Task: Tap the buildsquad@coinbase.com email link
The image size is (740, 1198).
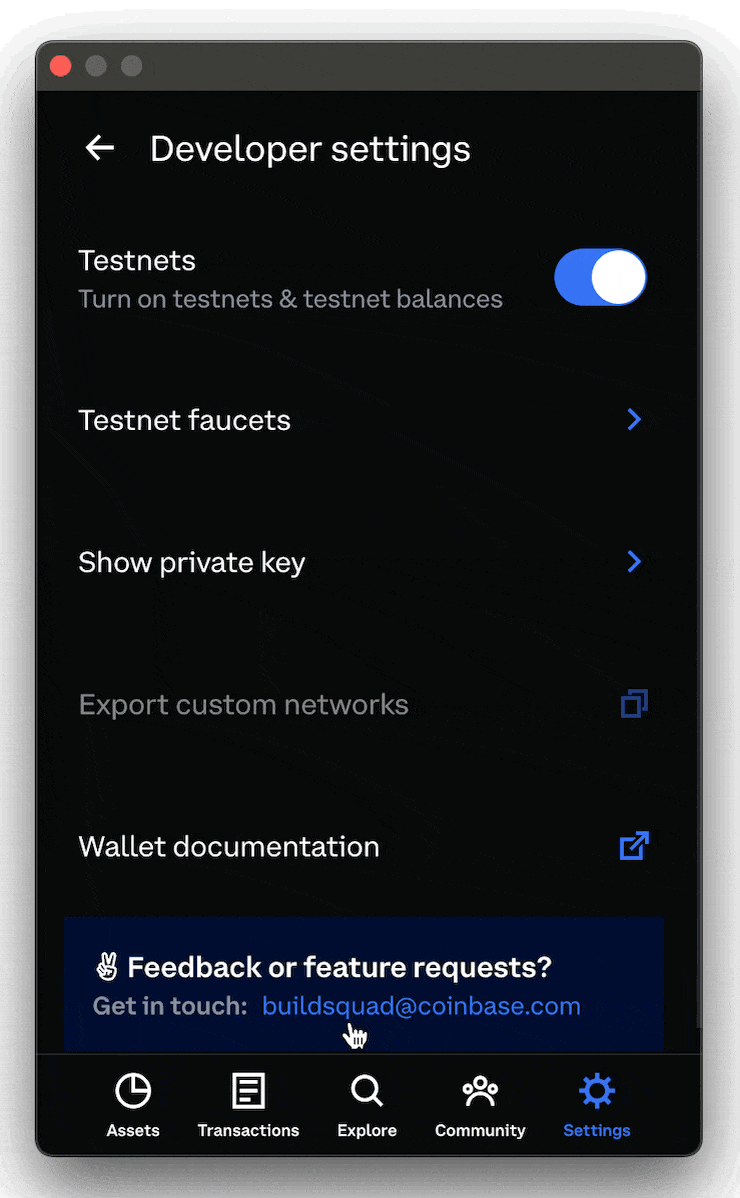Action: tap(421, 1005)
